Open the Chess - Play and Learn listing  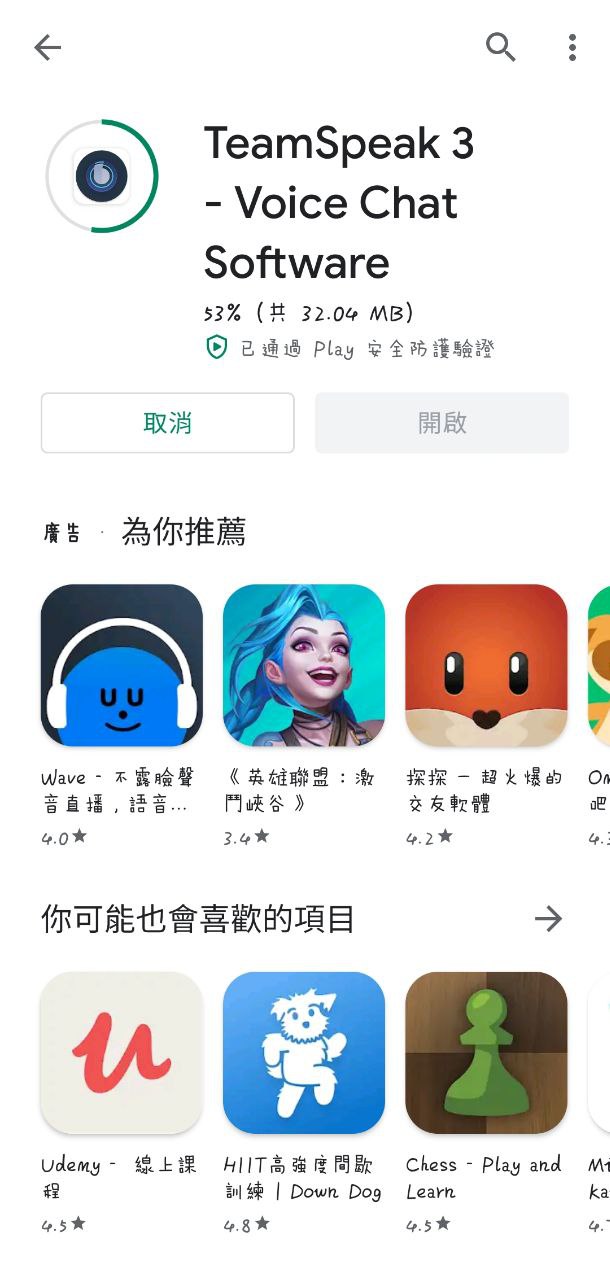coord(486,1052)
